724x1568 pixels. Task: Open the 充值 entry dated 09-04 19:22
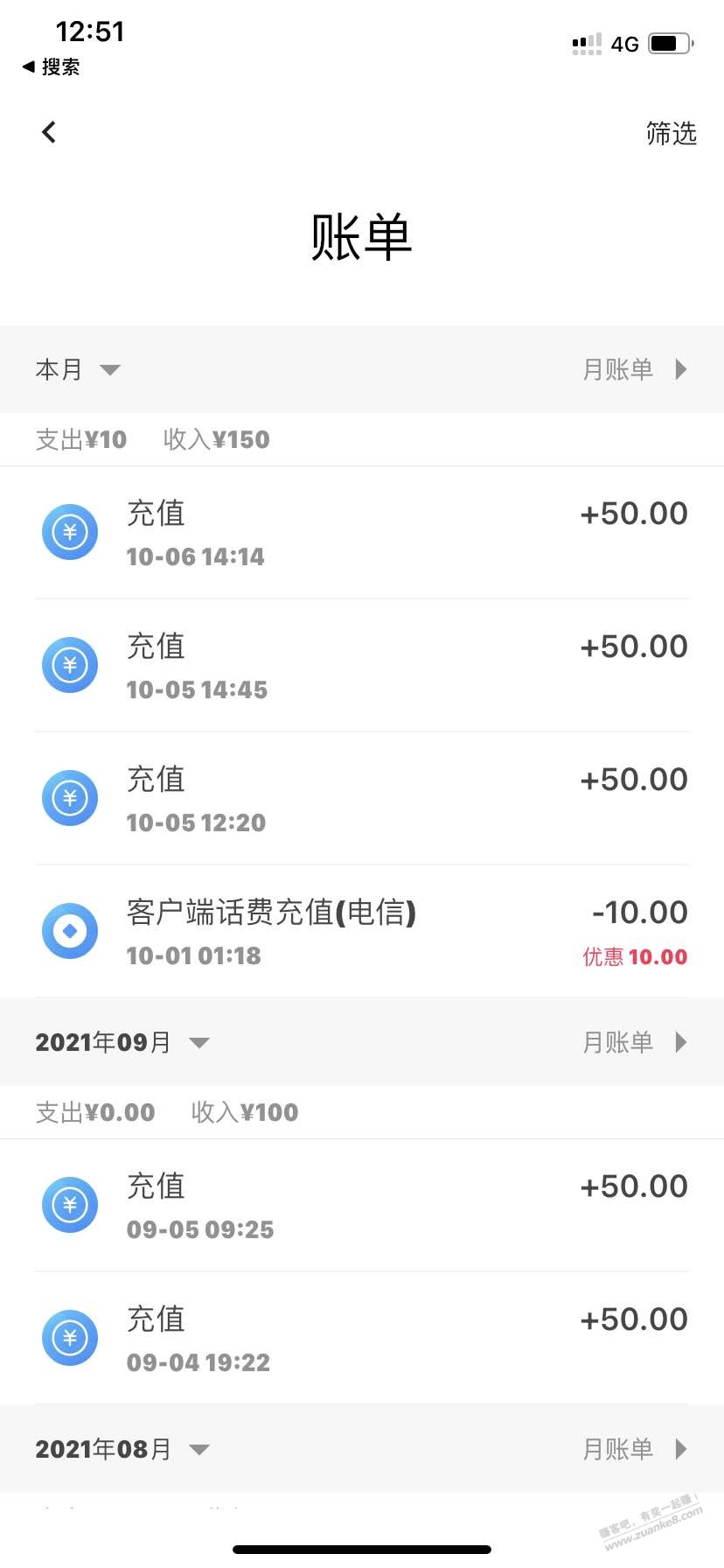pos(362,1339)
